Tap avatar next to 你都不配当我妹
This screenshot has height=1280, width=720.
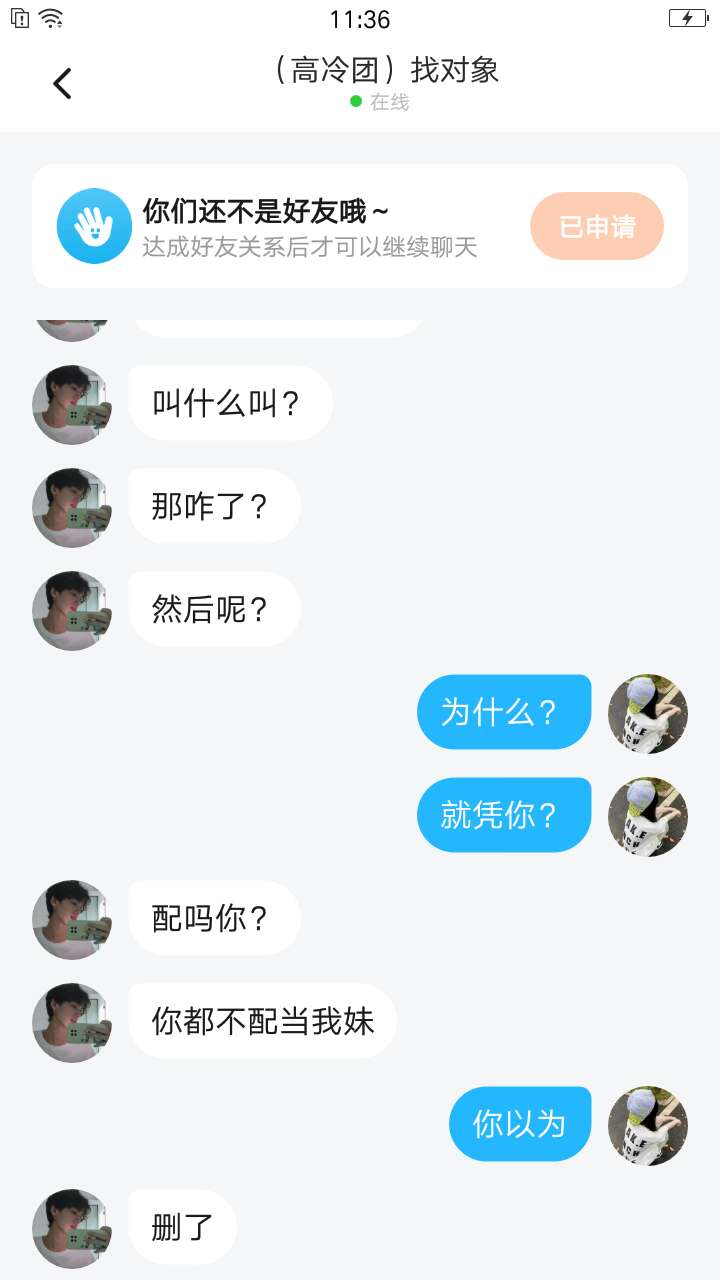72,1022
